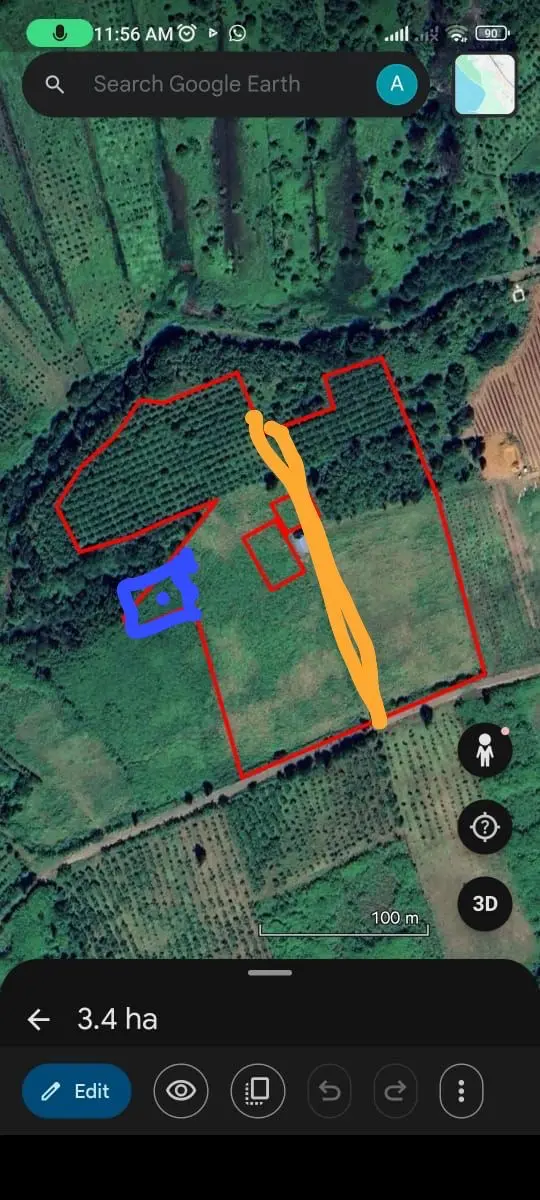Open the map style thumbnail
Image resolution: width=540 pixels, height=1200 pixels.
point(485,84)
